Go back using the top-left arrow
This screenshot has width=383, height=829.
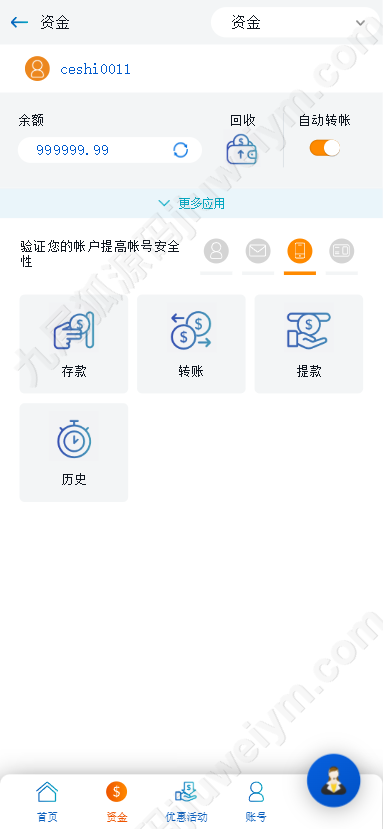pyautogui.click(x=19, y=22)
